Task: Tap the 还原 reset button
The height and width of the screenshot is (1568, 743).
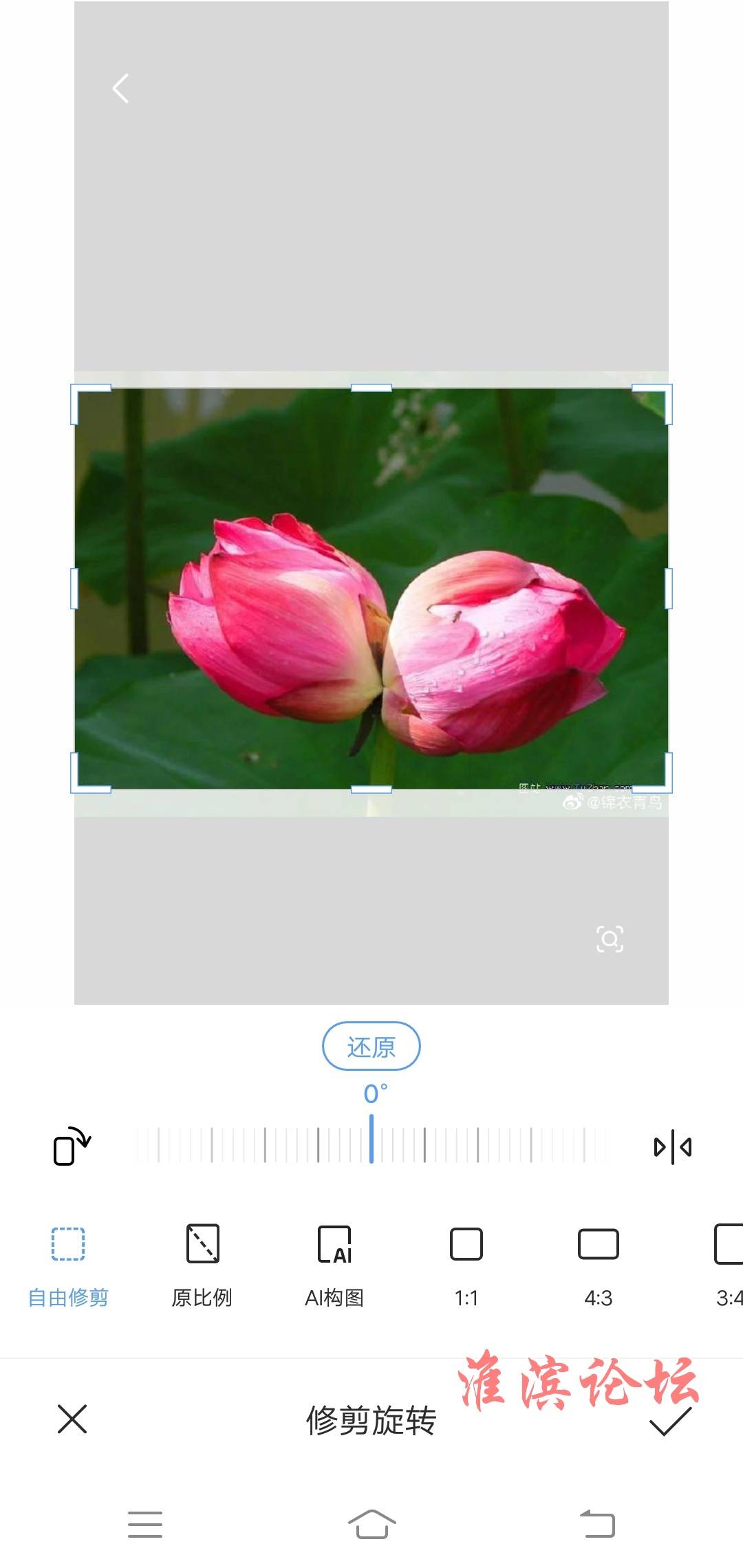Action: 371,1046
